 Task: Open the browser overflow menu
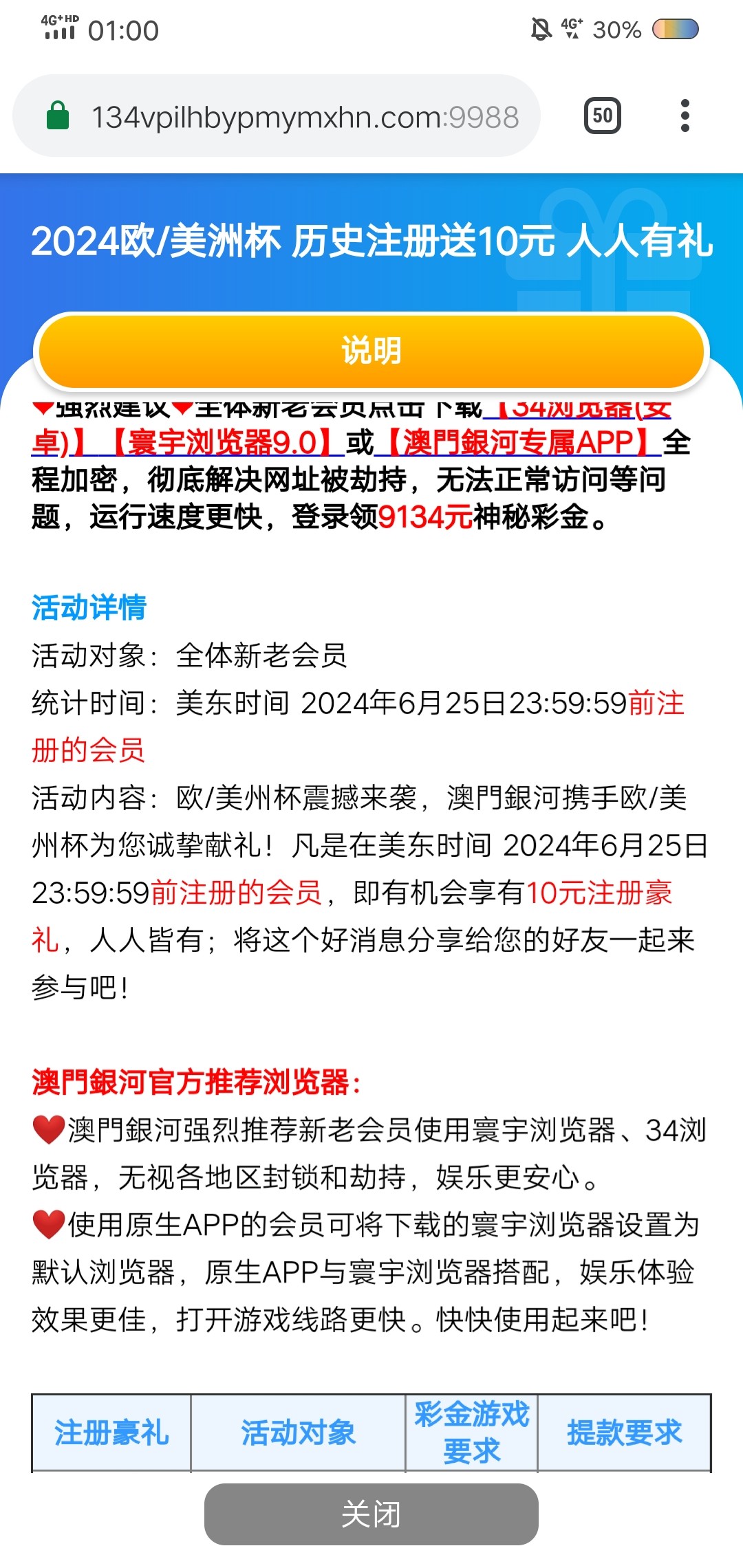[685, 116]
